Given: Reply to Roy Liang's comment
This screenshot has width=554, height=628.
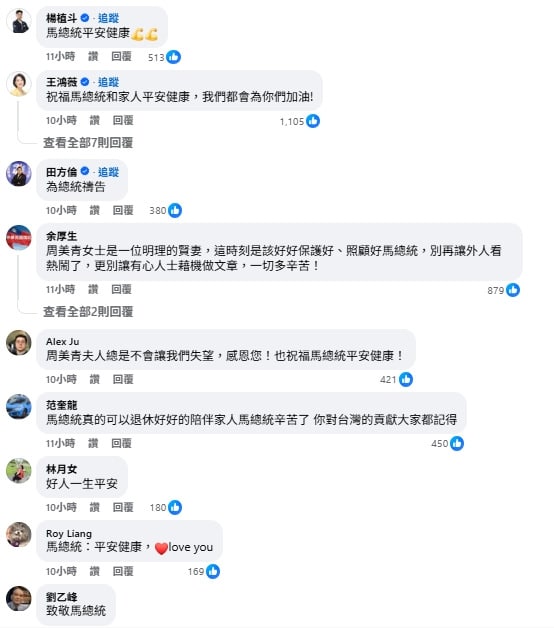Looking at the screenshot, I should [123, 572].
